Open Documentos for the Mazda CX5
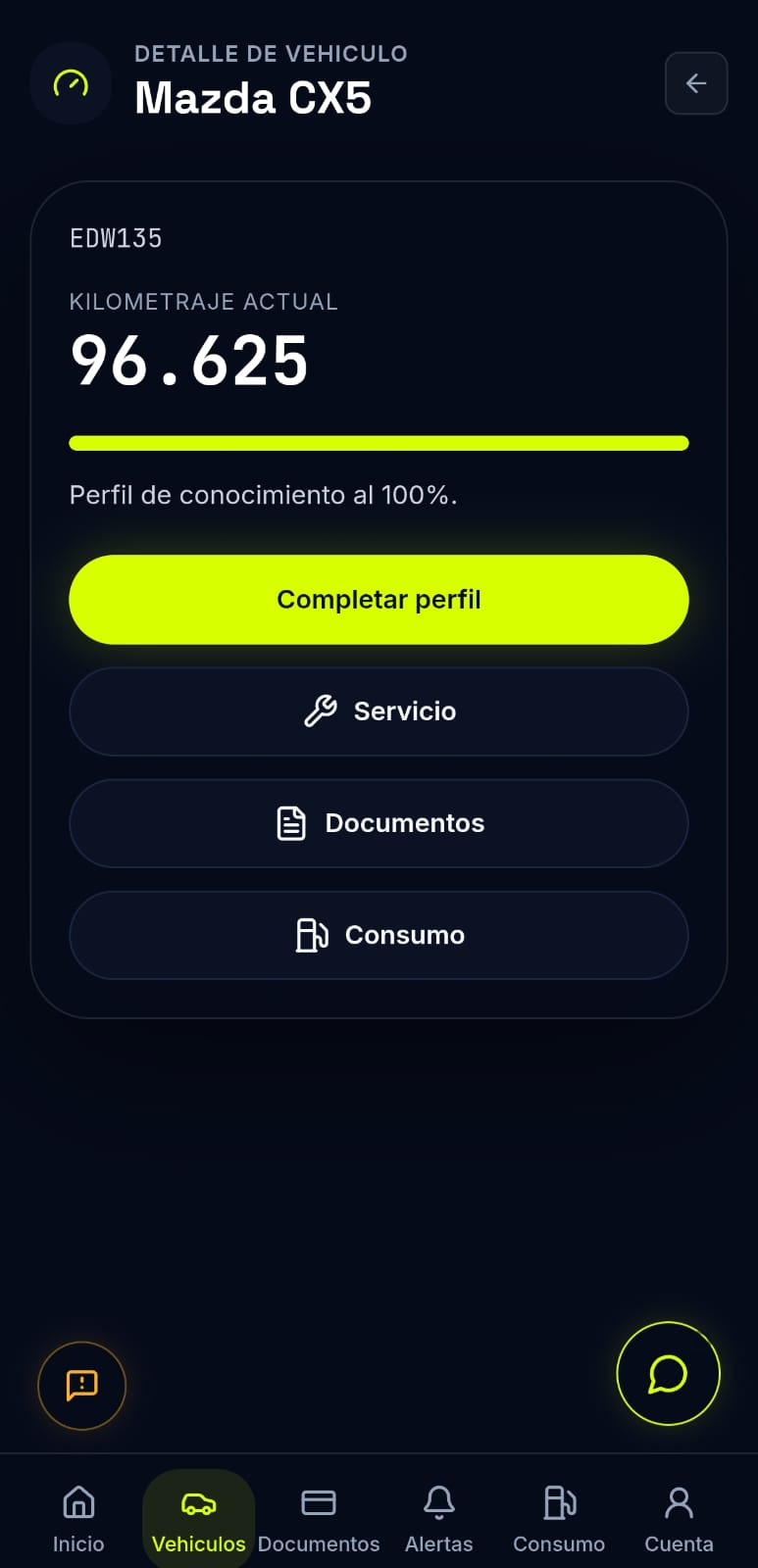The image size is (758, 1568). [379, 823]
